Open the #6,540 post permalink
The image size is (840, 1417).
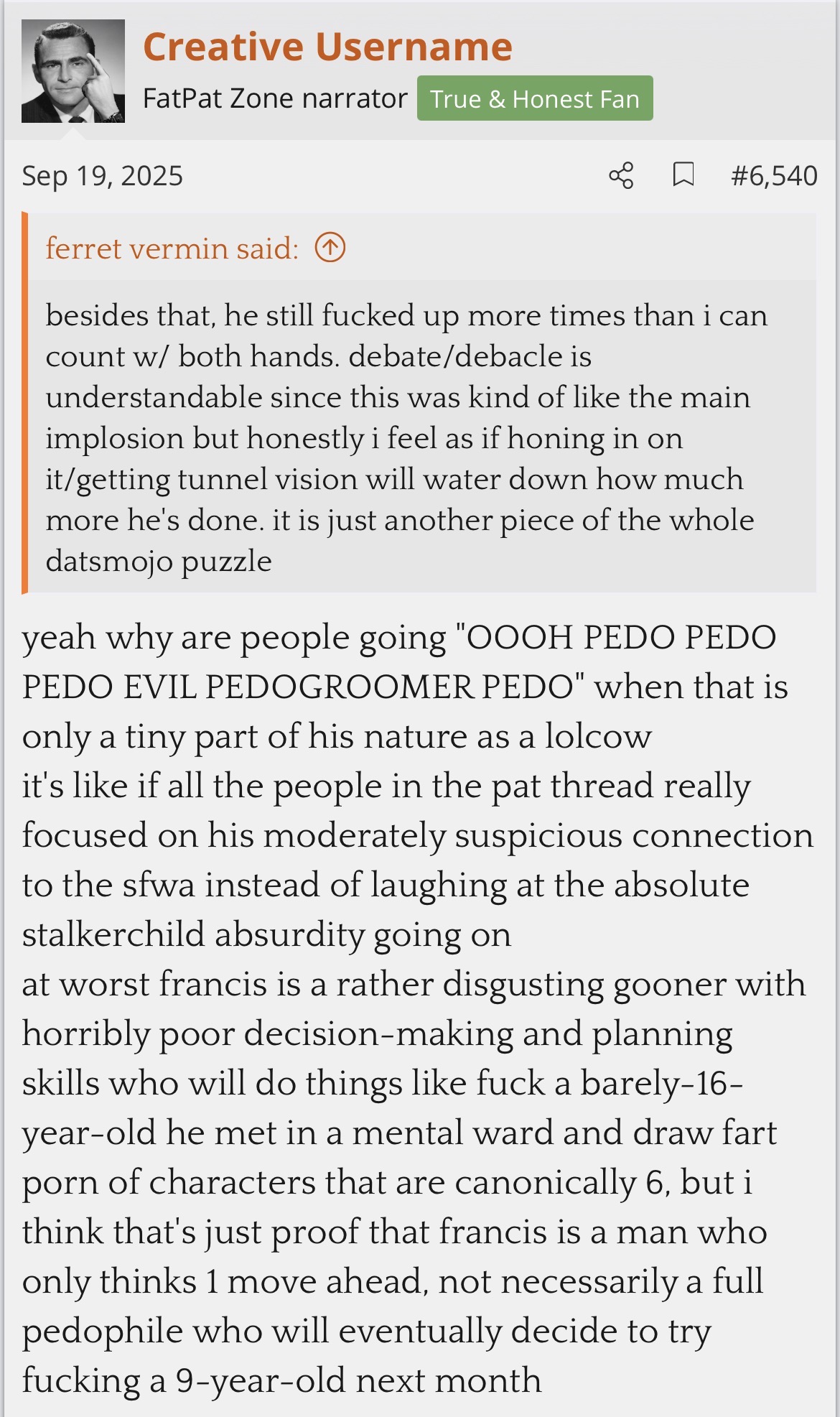pyautogui.click(x=773, y=176)
